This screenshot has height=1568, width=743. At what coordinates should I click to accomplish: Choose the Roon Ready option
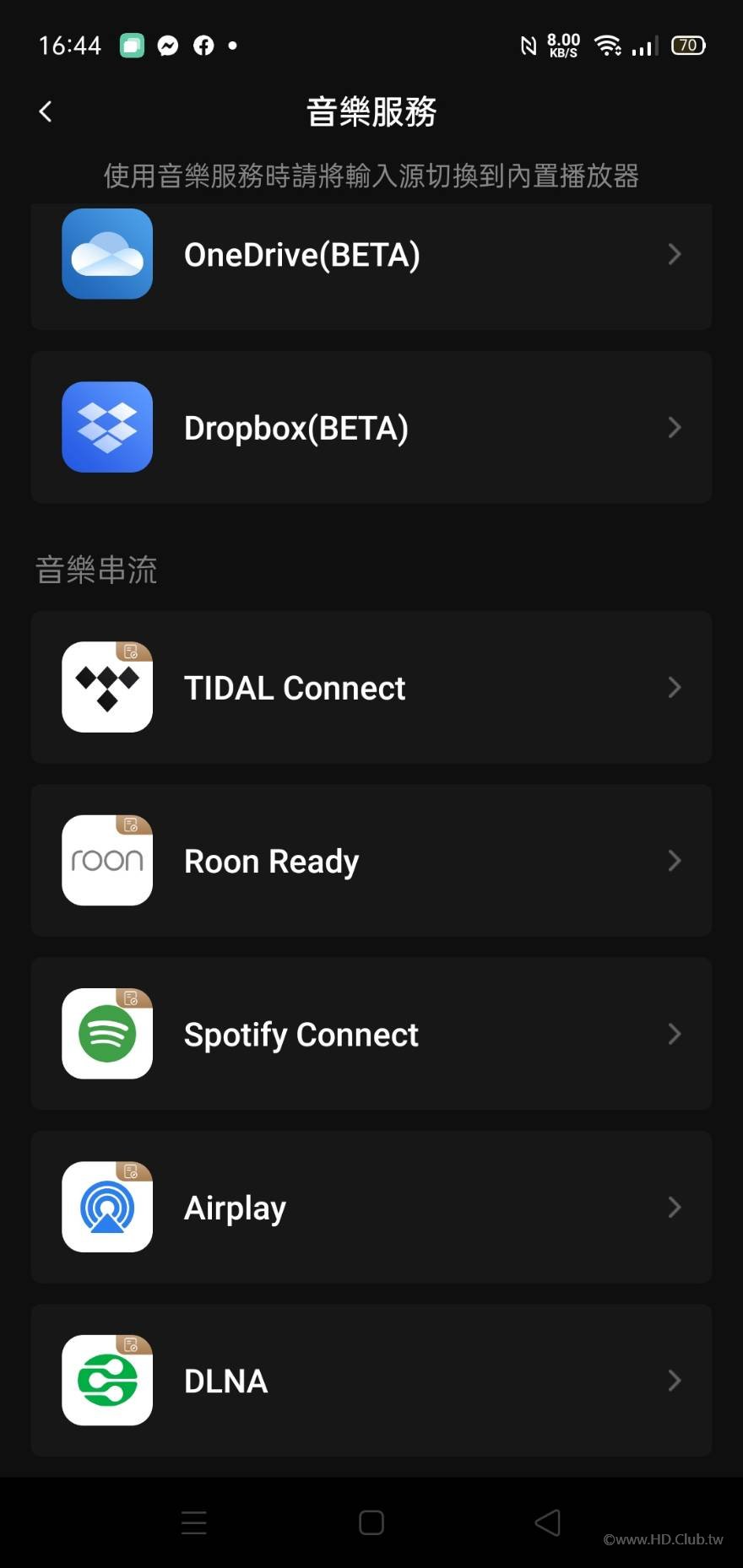[x=371, y=861]
